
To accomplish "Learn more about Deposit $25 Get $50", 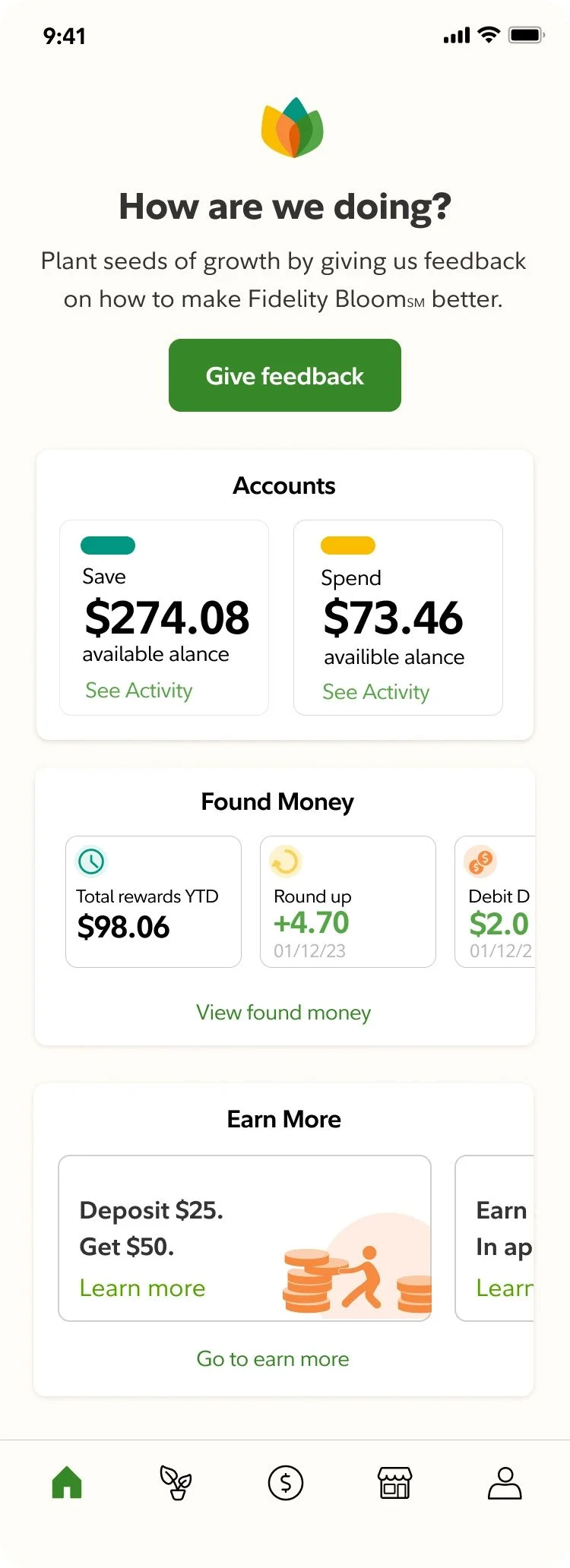I will [142, 1288].
